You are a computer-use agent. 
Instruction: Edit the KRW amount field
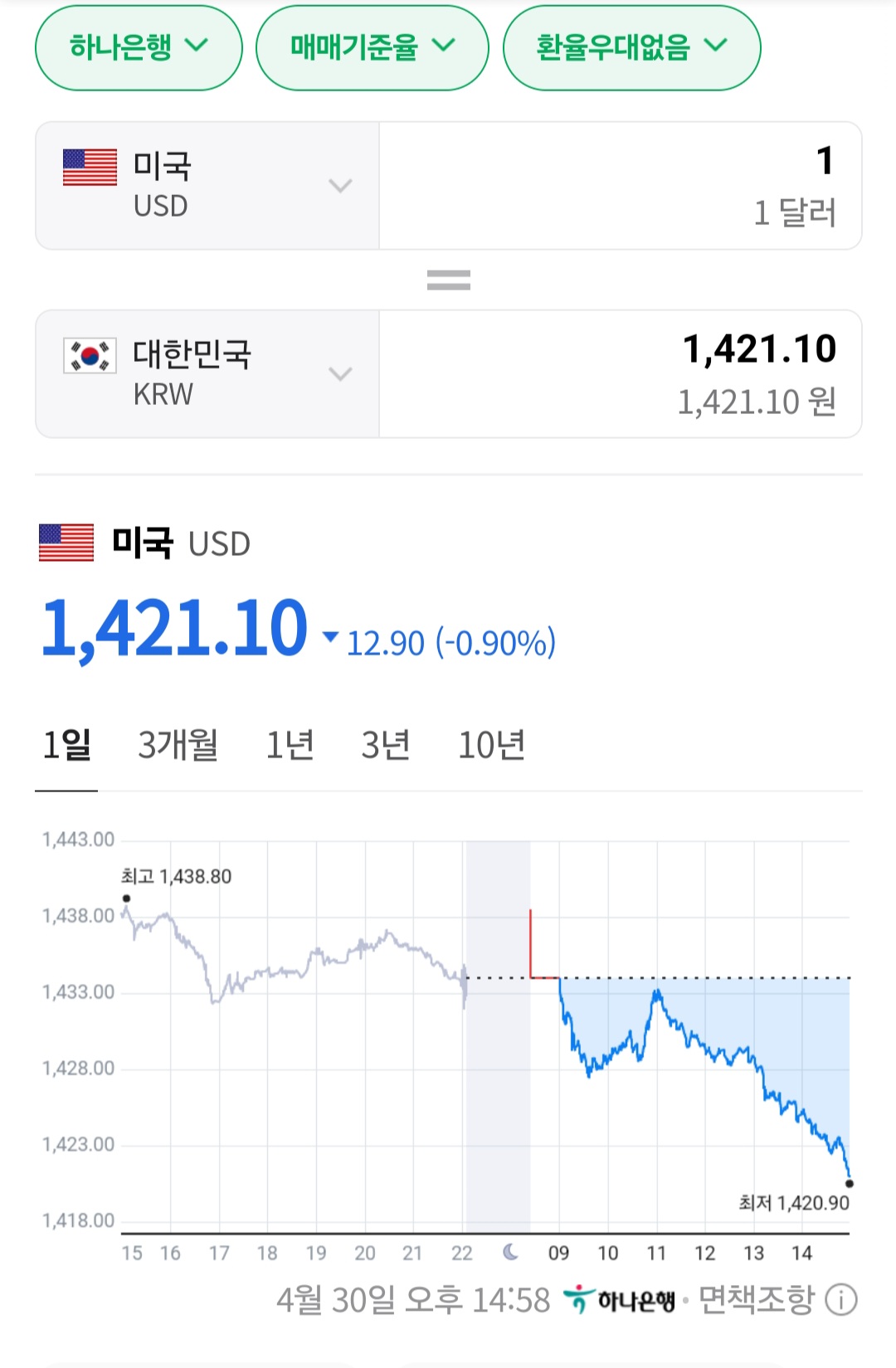click(620, 374)
